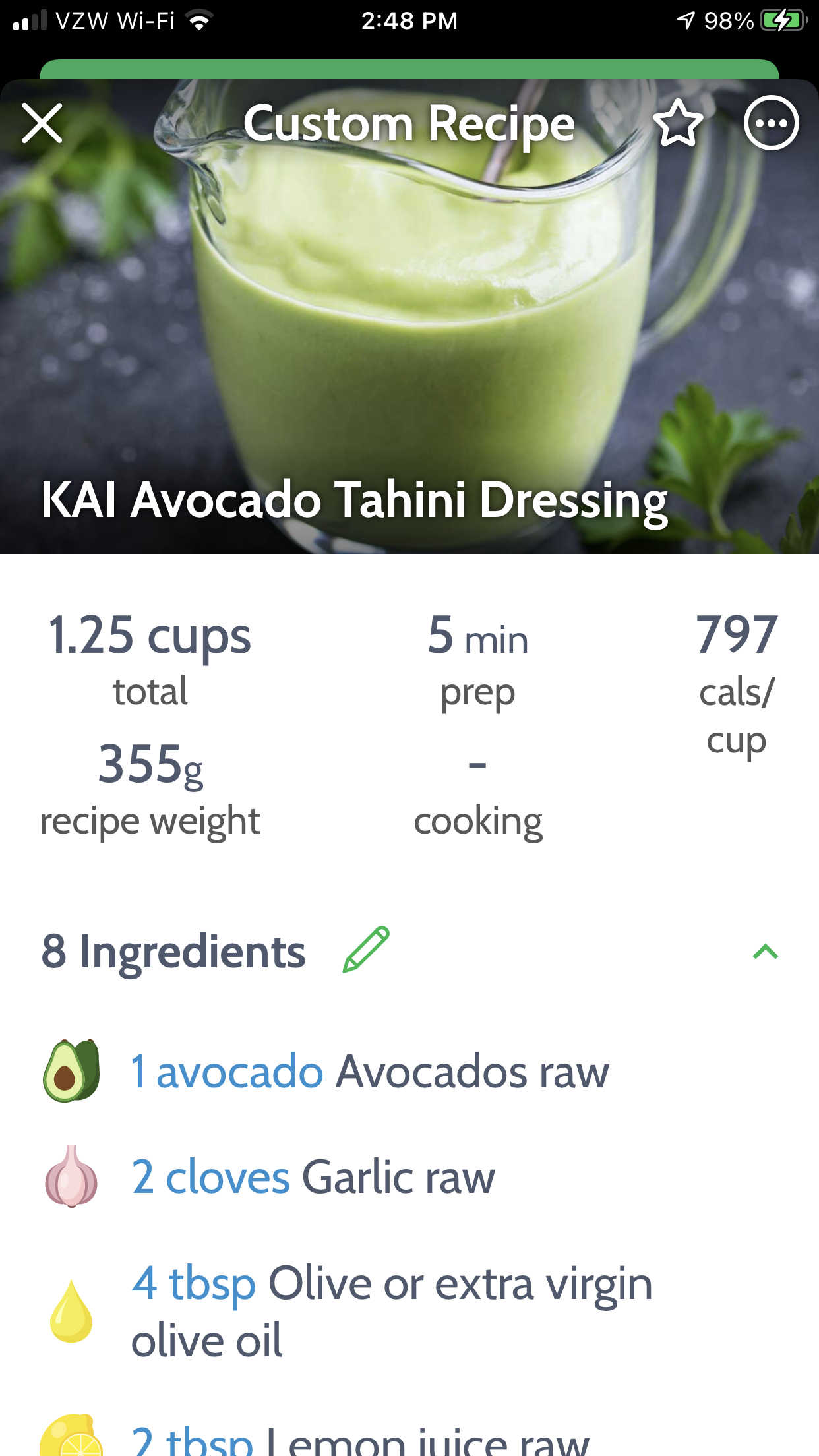Open the more options menu
The height and width of the screenshot is (1456, 819).
coord(771,123)
